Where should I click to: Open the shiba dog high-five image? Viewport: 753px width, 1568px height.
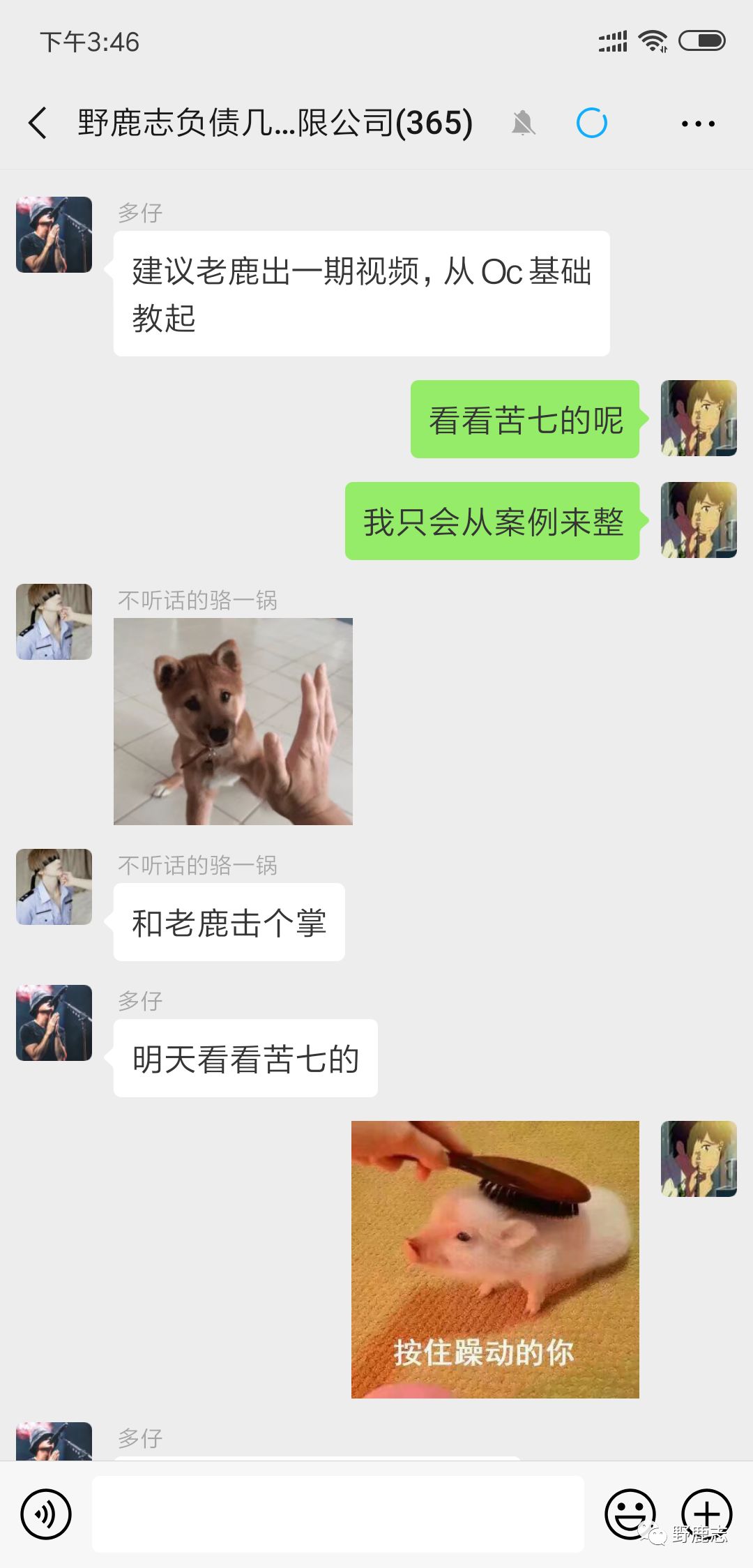pos(233,721)
